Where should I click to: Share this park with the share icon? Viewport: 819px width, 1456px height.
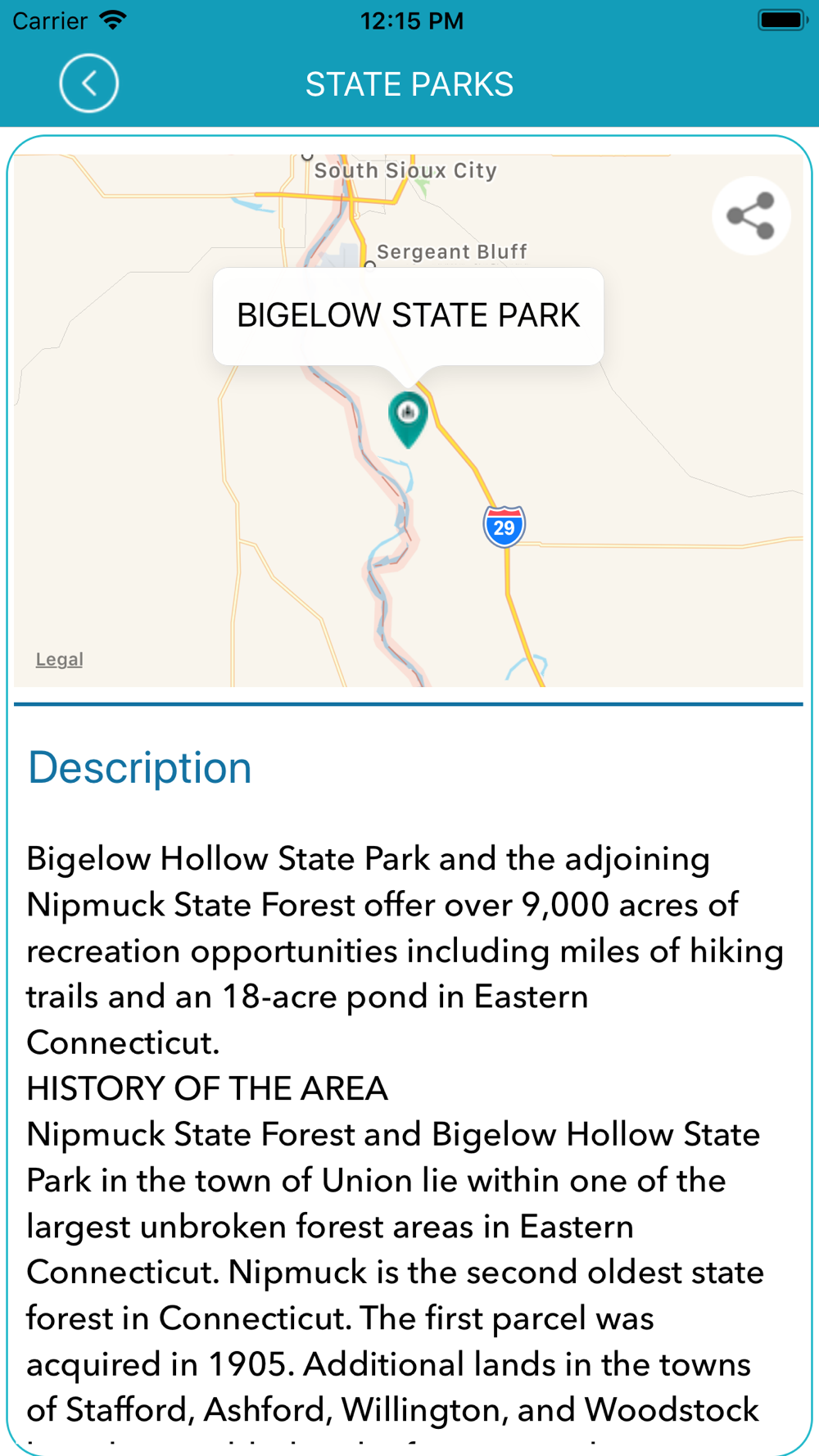click(x=751, y=215)
